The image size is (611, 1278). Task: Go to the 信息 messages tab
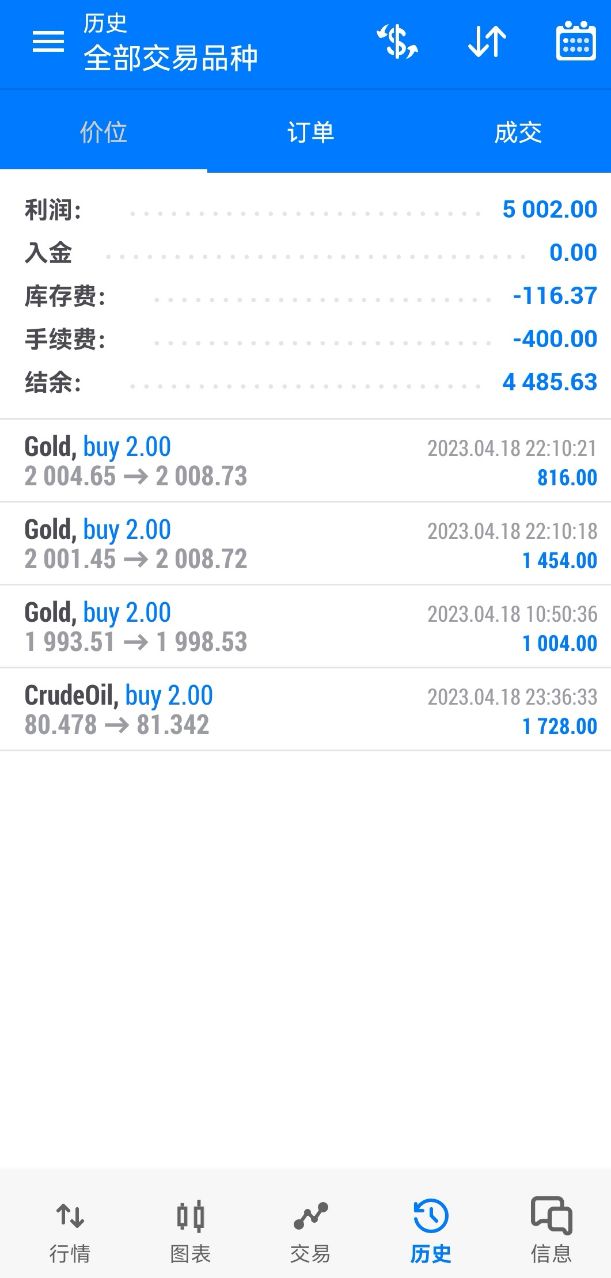tap(551, 1230)
